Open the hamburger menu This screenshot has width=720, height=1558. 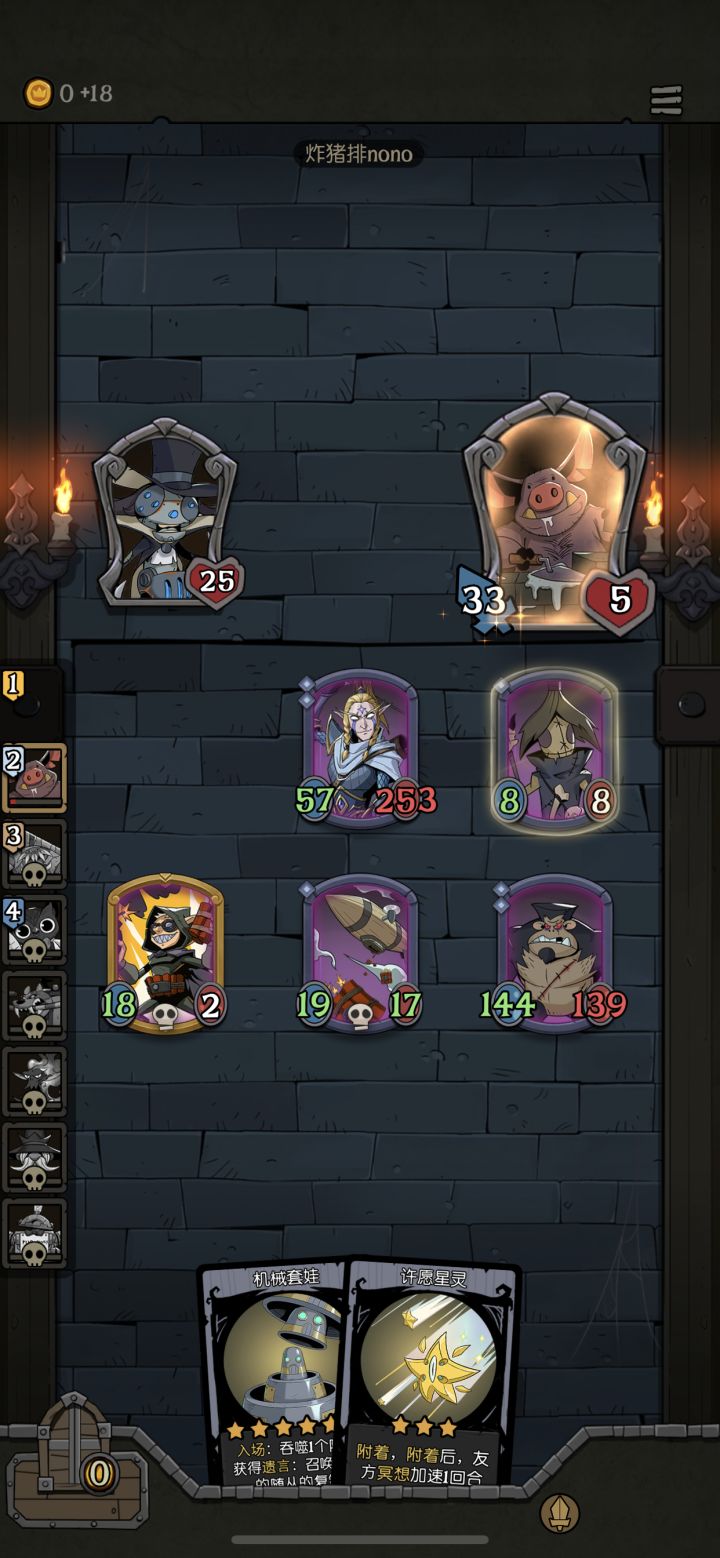click(666, 99)
